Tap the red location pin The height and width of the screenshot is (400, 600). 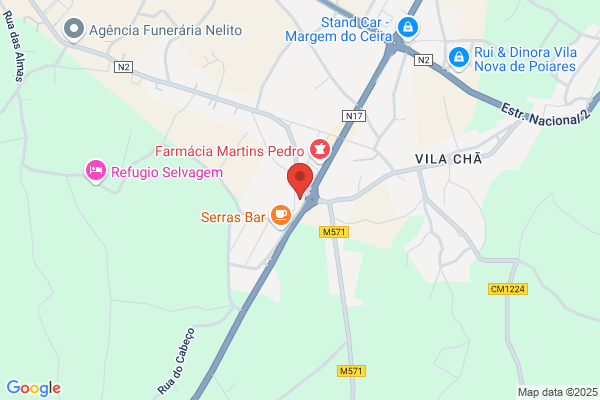point(300,181)
